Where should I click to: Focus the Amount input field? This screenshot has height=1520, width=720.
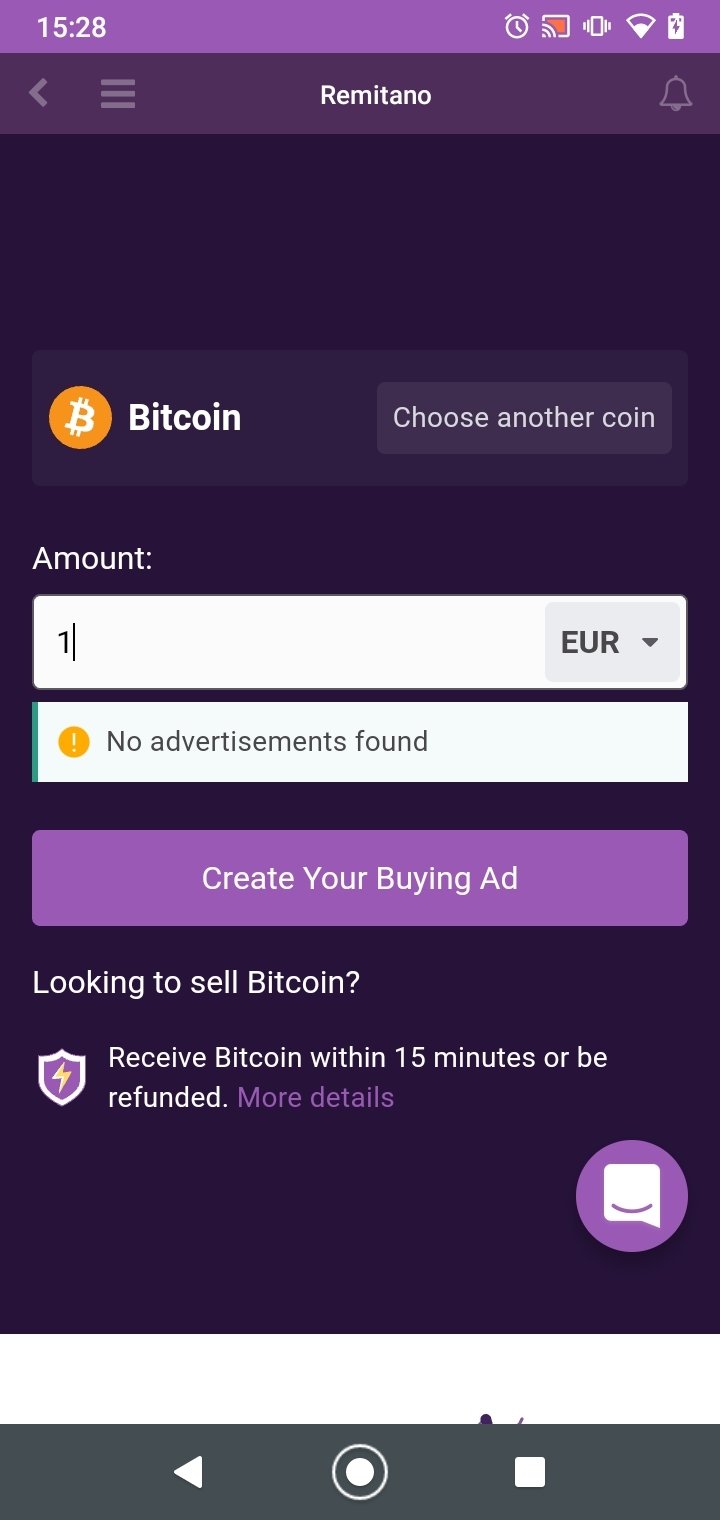[290, 642]
